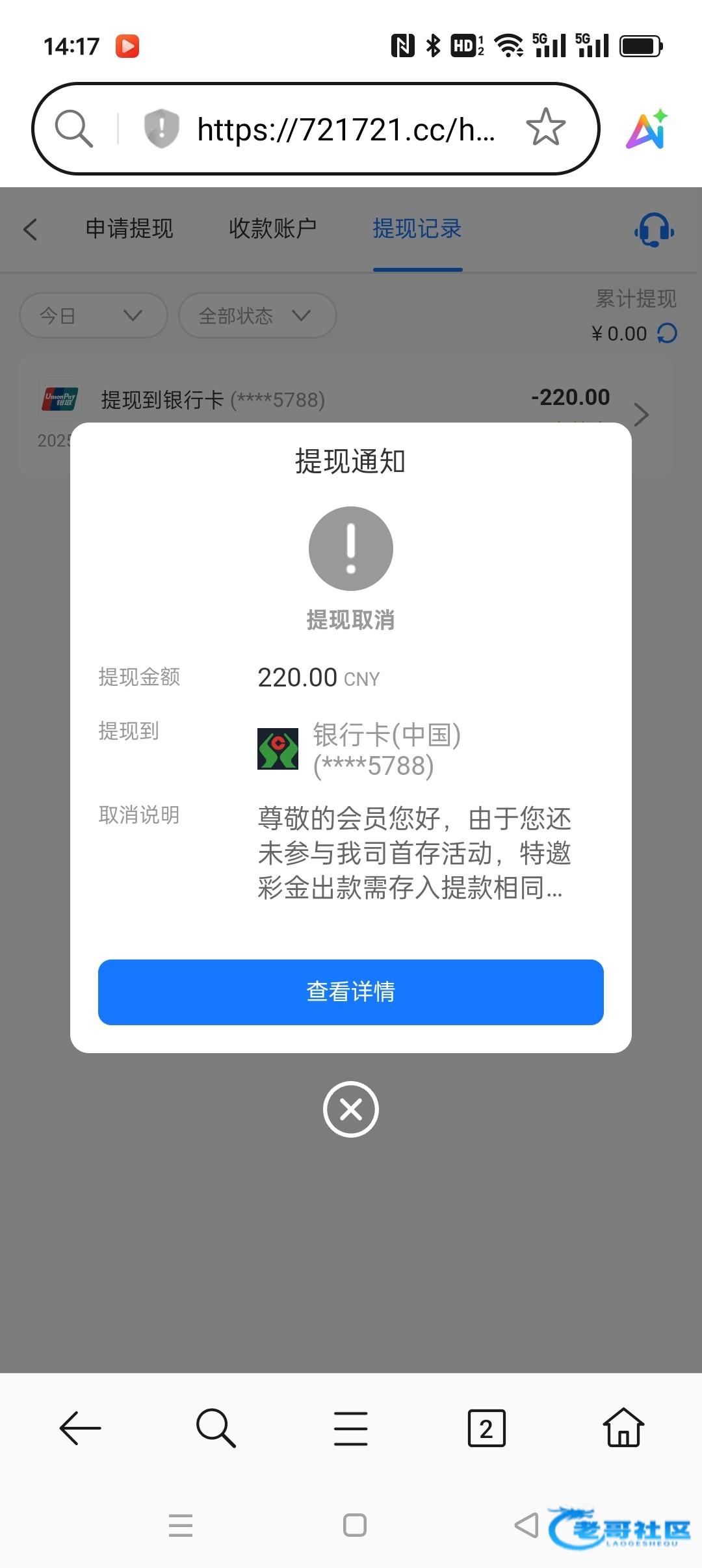The width and height of the screenshot is (702, 1568).
Task: Go back with the browser back arrow
Action: tap(81, 1428)
